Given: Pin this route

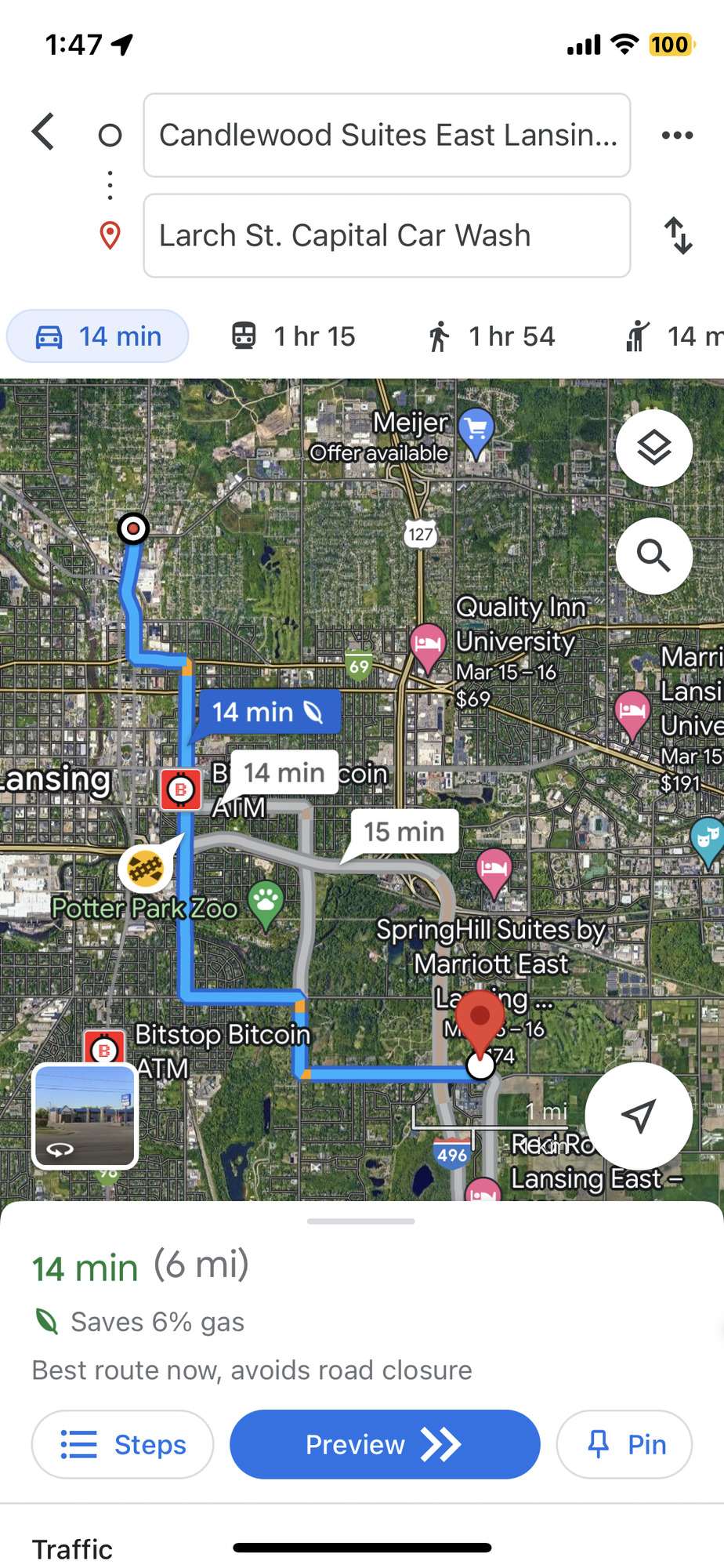Looking at the screenshot, I should 624,1444.
